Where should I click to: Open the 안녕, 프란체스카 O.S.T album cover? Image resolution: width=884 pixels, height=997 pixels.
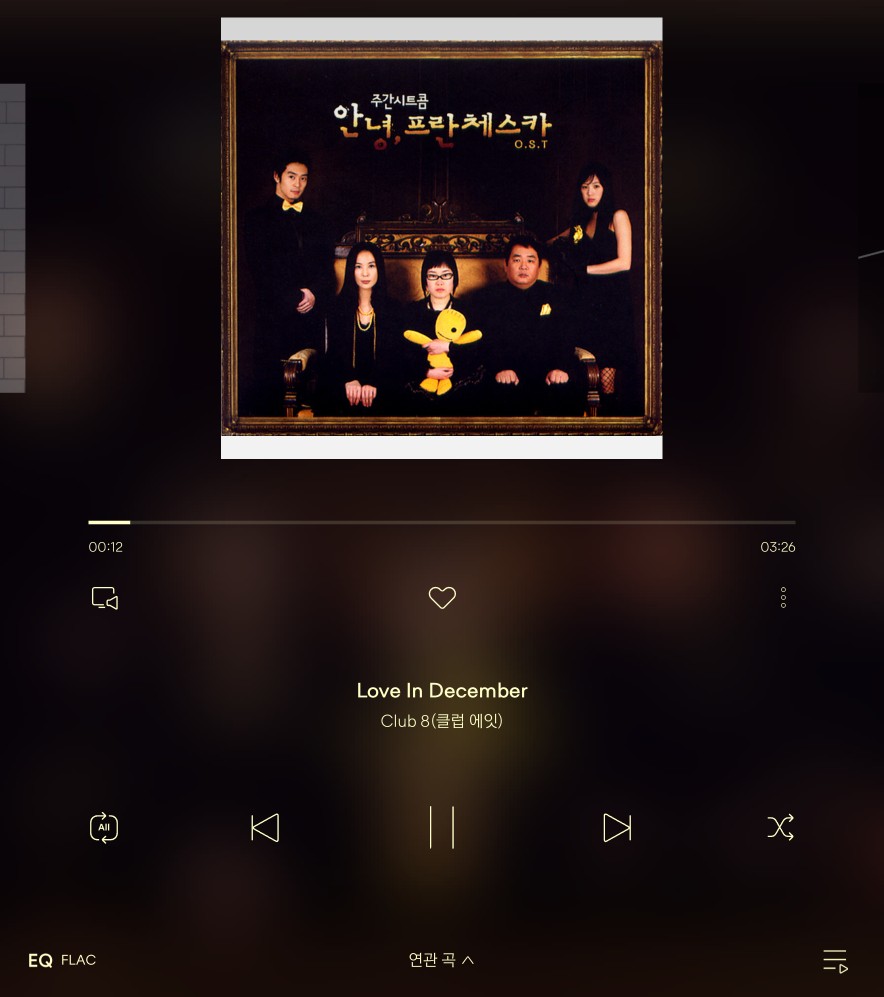tap(441, 238)
